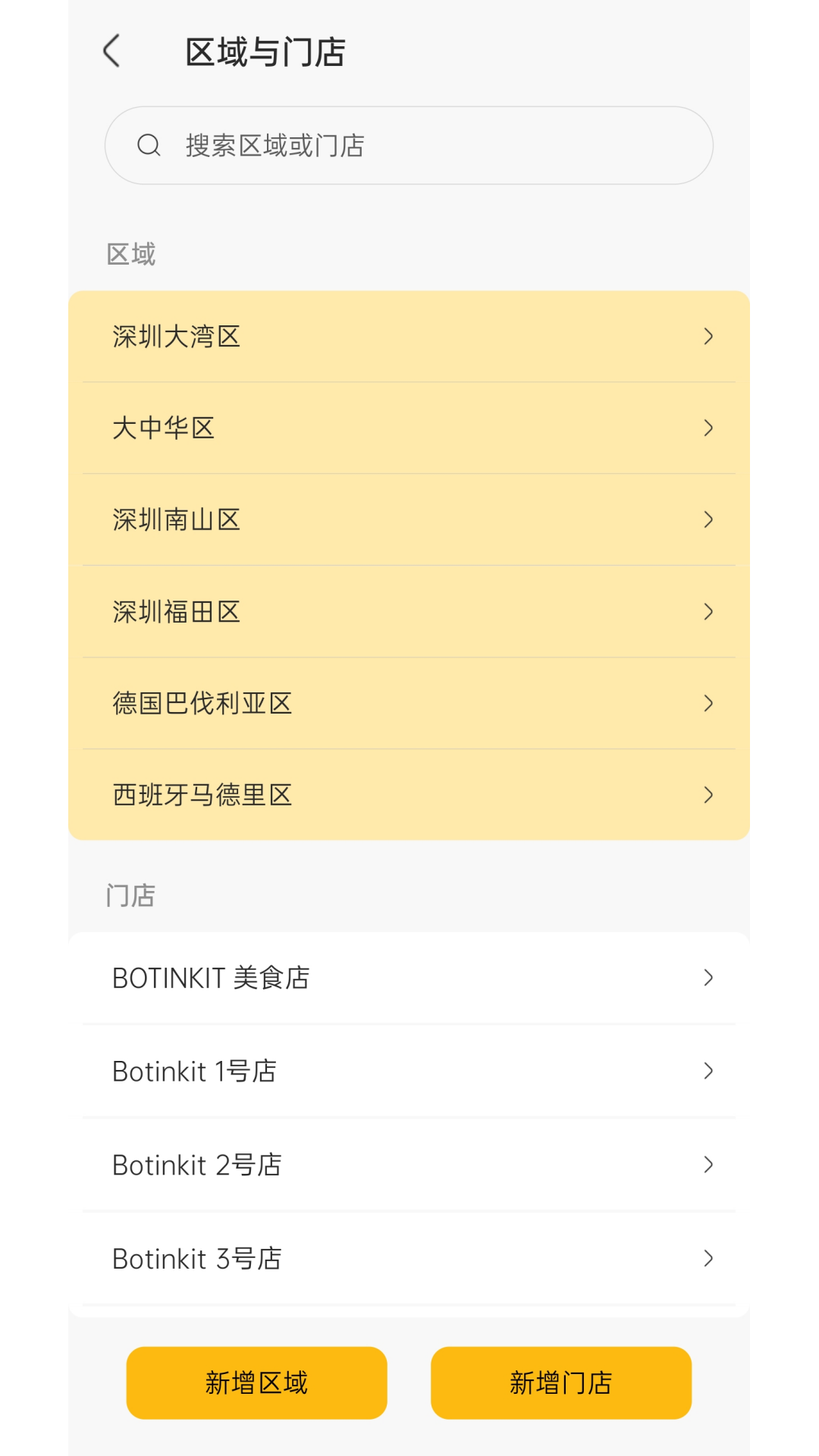819x1456 pixels.
Task: Click the arrow next to BOTINKIT 美食店
Action: click(x=708, y=977)
